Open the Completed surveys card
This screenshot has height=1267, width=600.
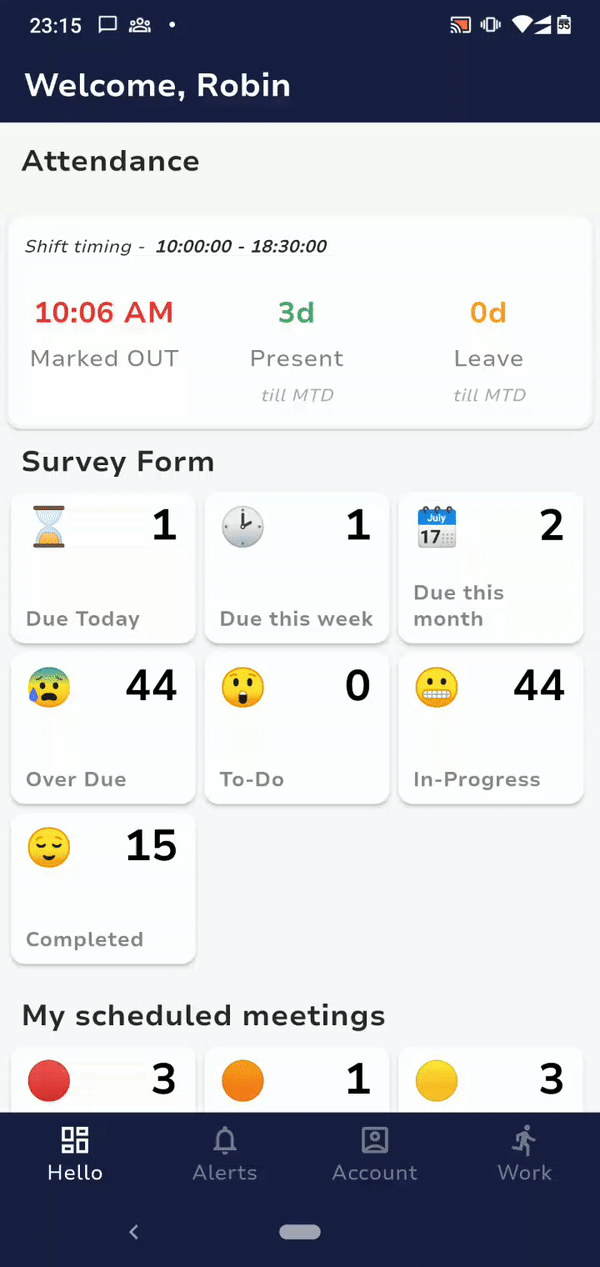click(x=103, y=888)
